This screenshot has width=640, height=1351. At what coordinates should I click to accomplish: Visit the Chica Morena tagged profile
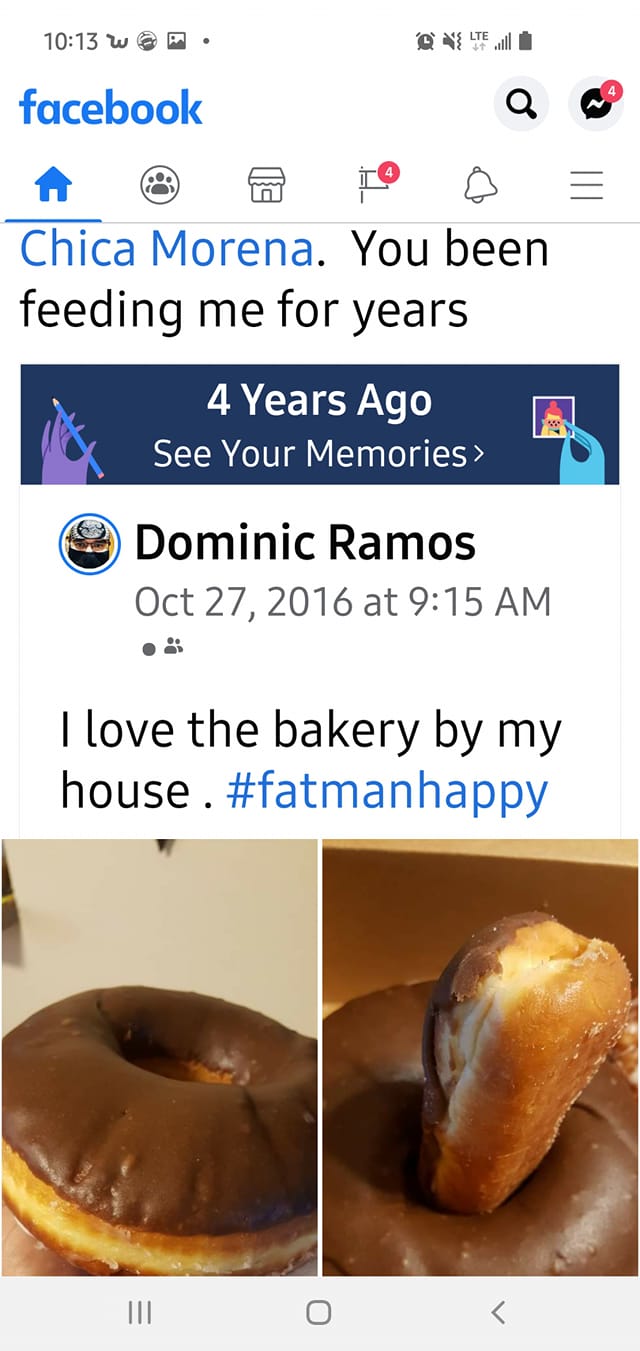(167, 249)
